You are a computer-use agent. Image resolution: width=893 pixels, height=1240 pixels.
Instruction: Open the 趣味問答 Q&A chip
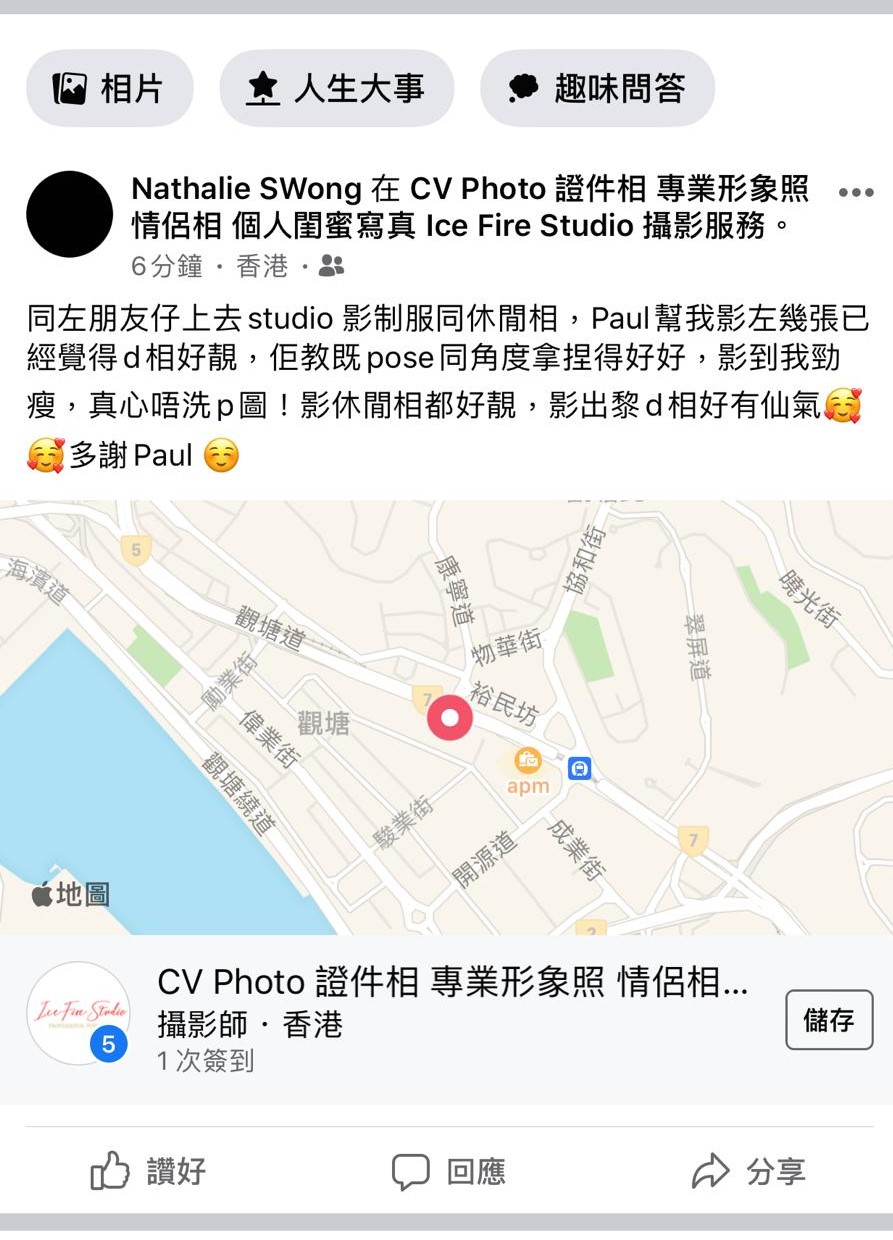point(597,89)
